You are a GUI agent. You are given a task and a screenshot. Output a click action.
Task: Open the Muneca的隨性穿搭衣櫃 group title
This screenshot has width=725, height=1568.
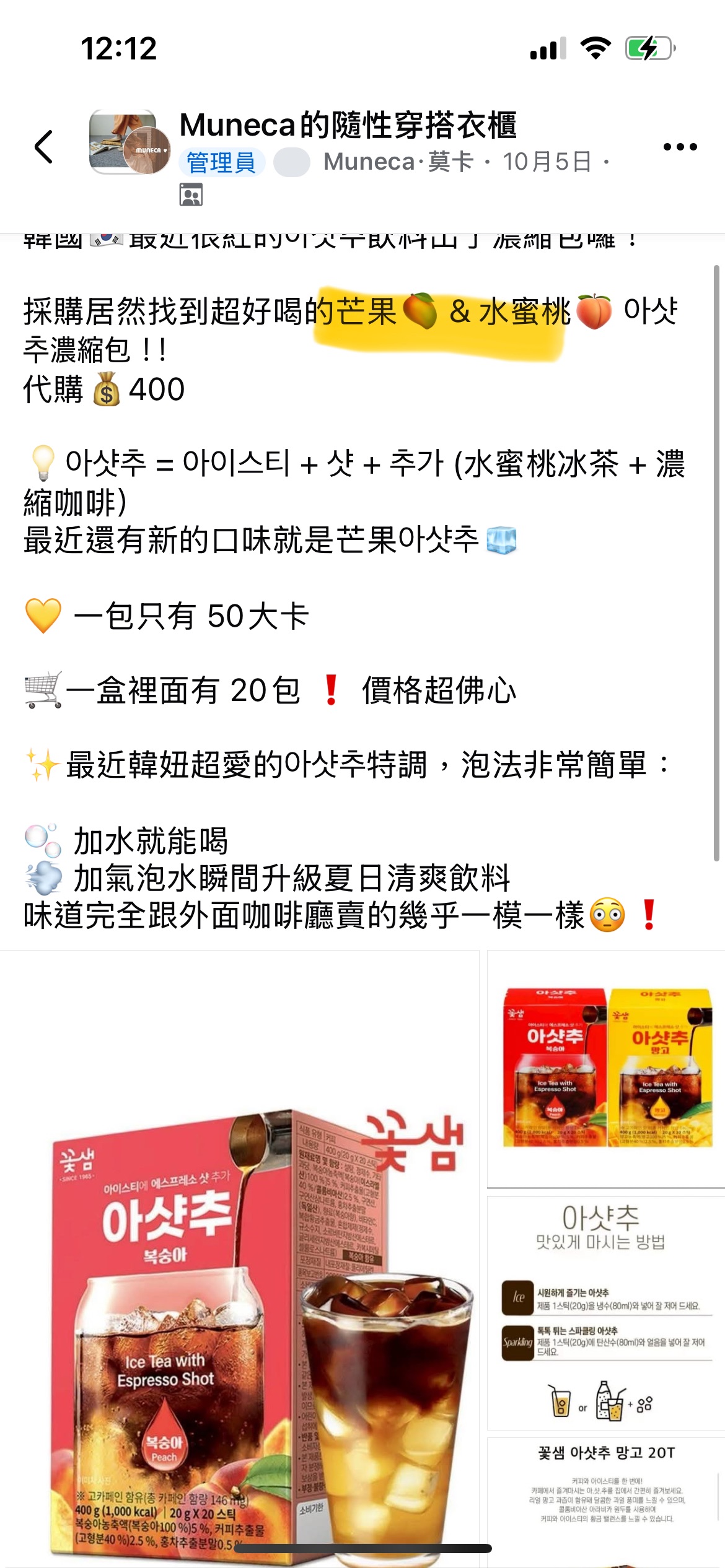(x=348, y=125)
